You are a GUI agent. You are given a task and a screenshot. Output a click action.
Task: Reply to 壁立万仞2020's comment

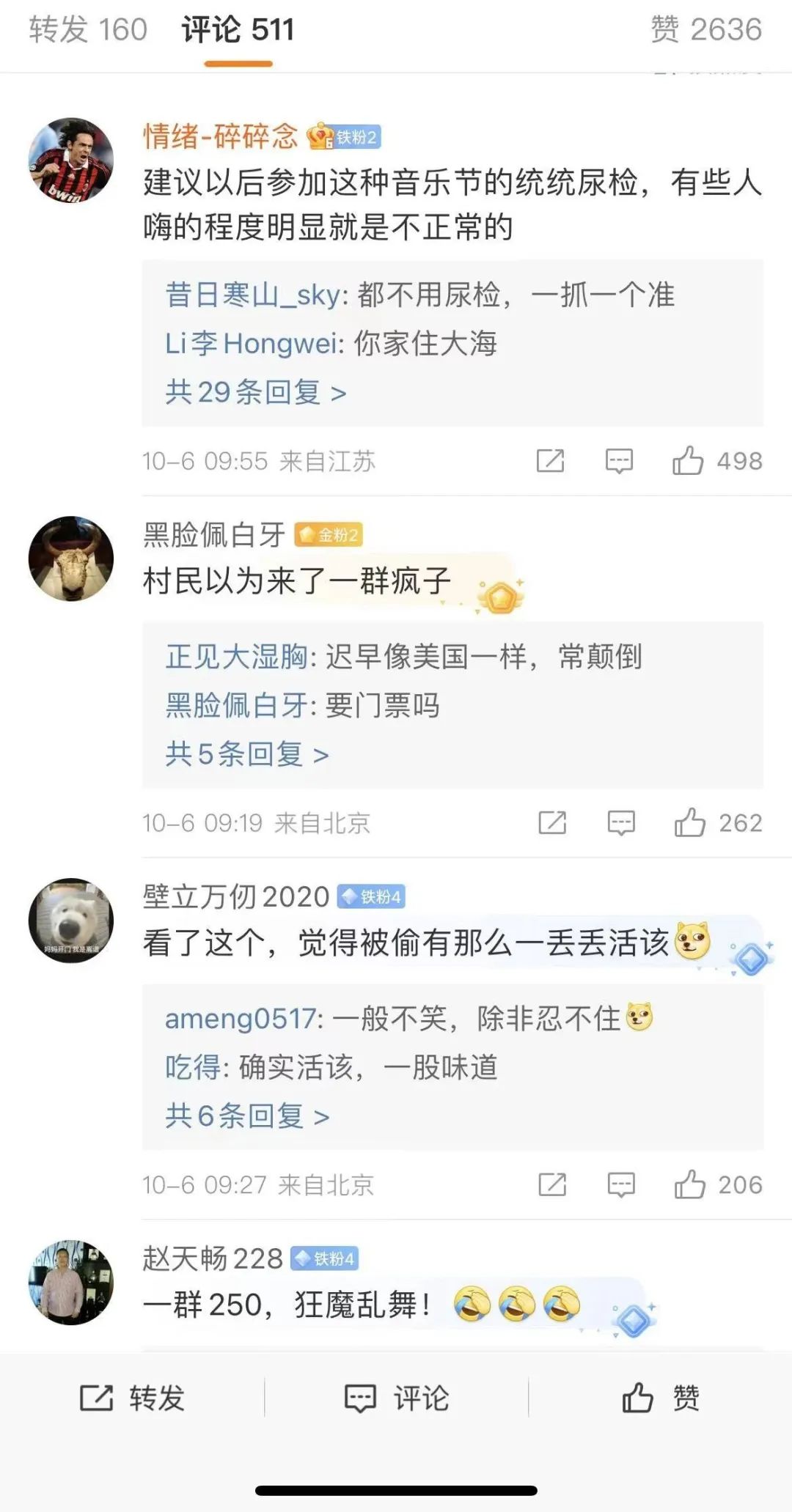click(x=620, y=1184)
